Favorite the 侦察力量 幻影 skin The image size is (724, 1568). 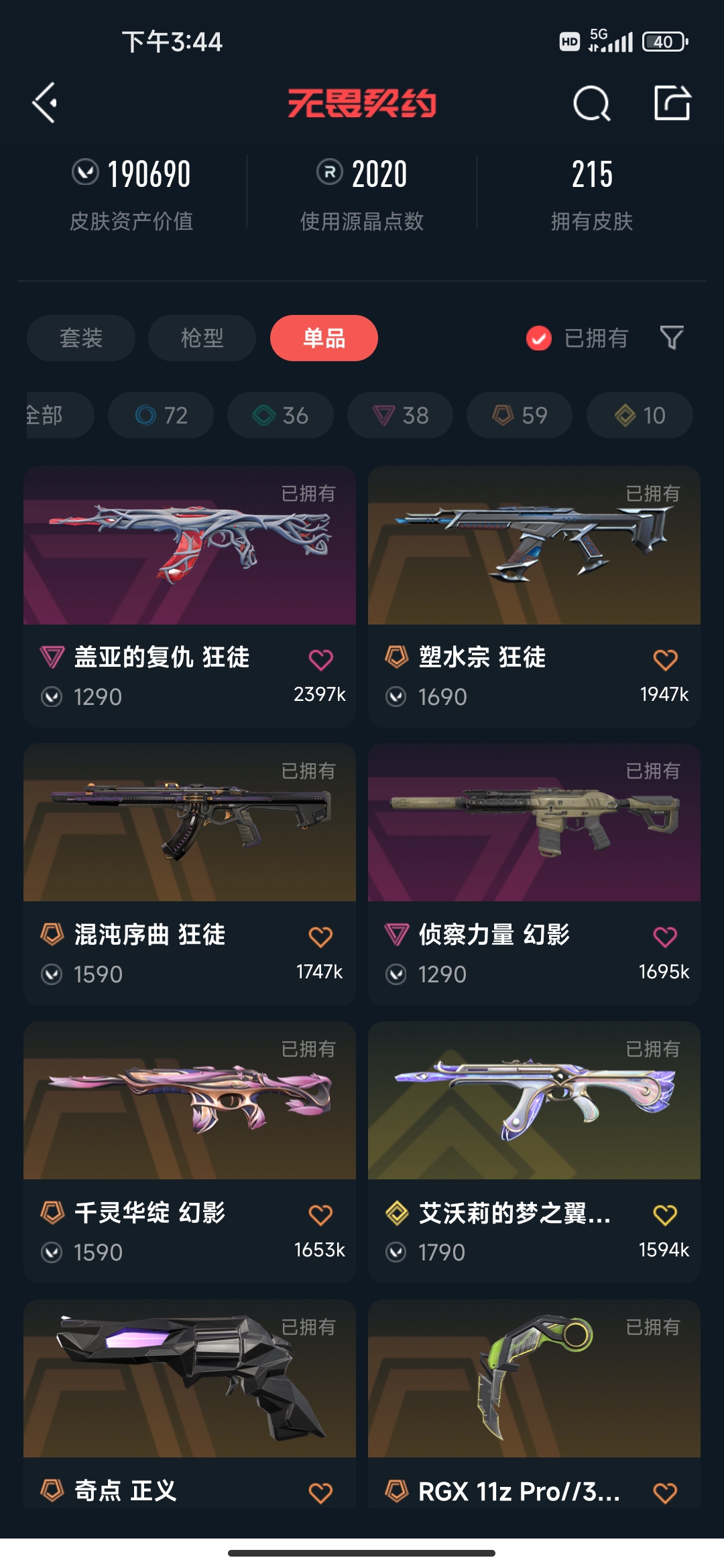(665, 937)
